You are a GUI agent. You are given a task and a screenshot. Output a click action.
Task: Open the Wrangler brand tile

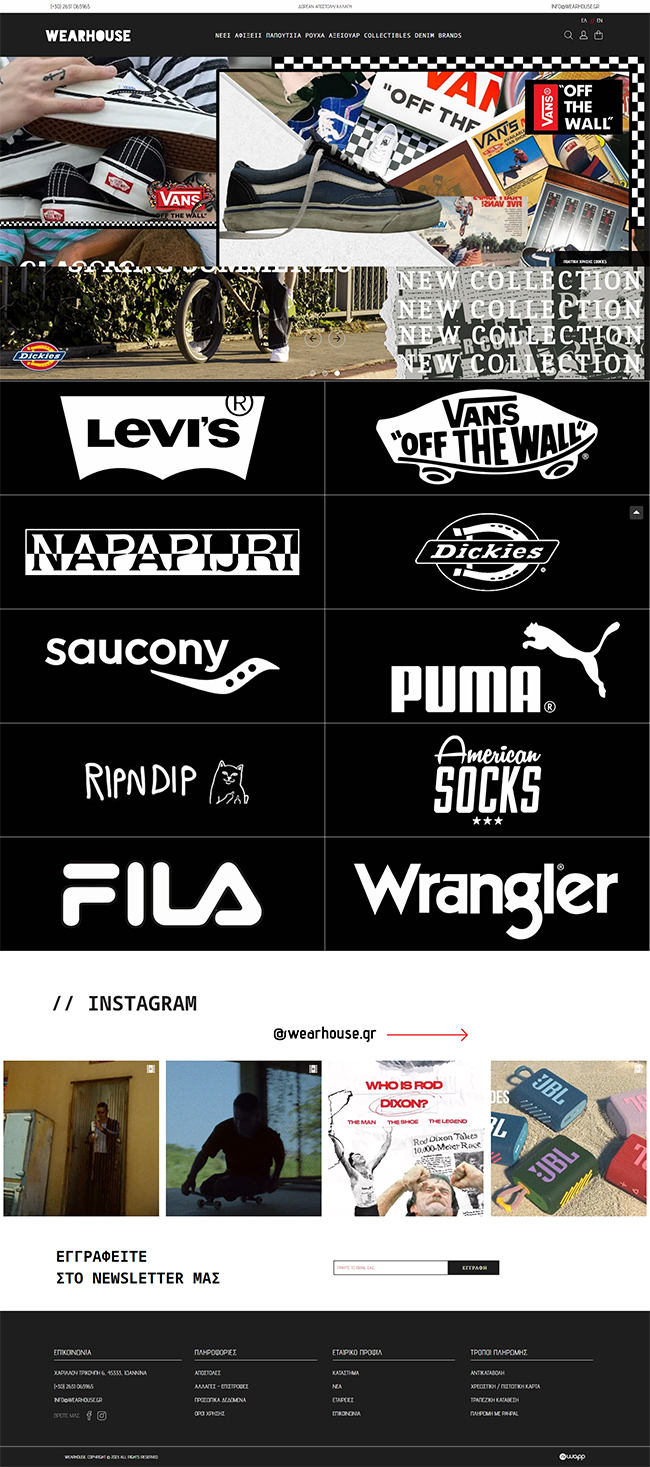487,894
